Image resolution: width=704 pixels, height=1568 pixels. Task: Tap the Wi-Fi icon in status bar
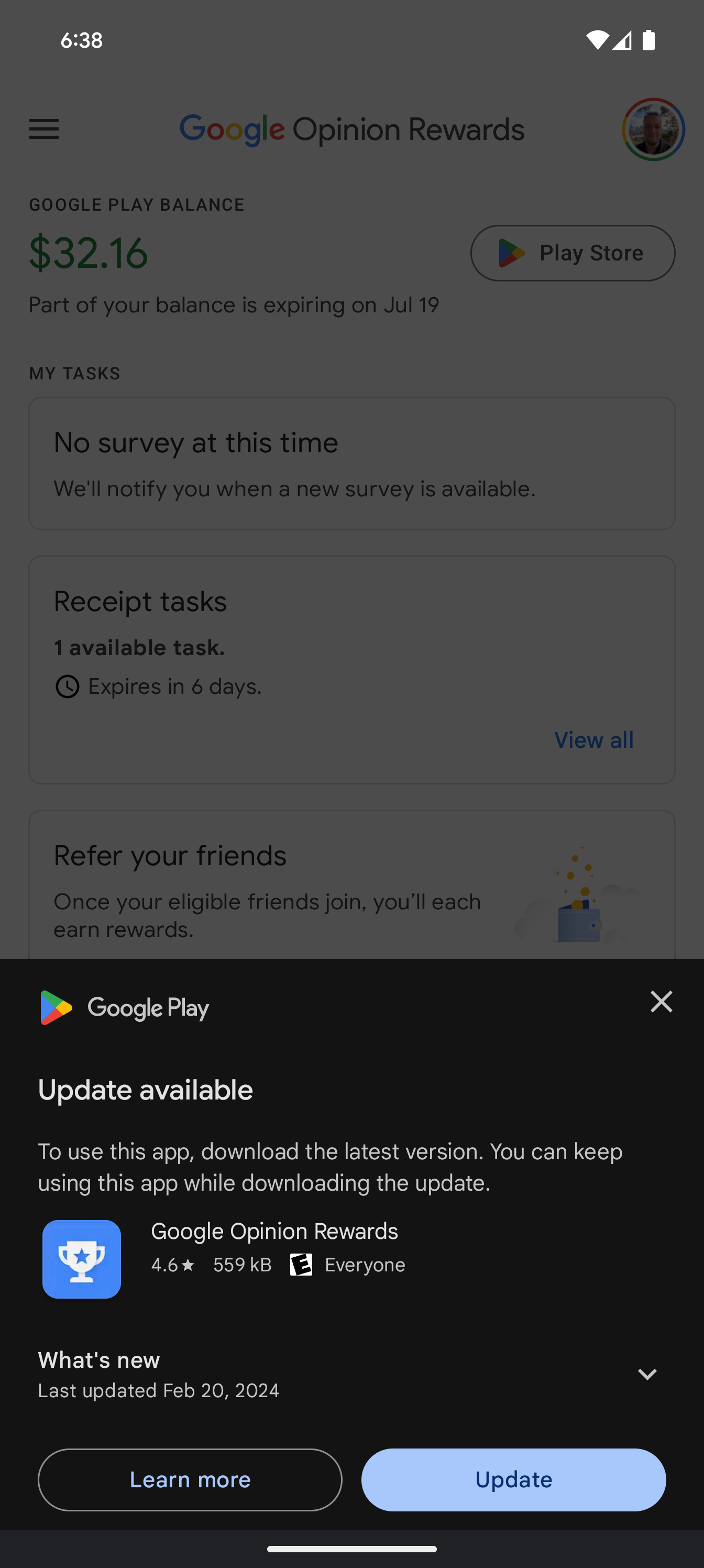pos(597,40)
